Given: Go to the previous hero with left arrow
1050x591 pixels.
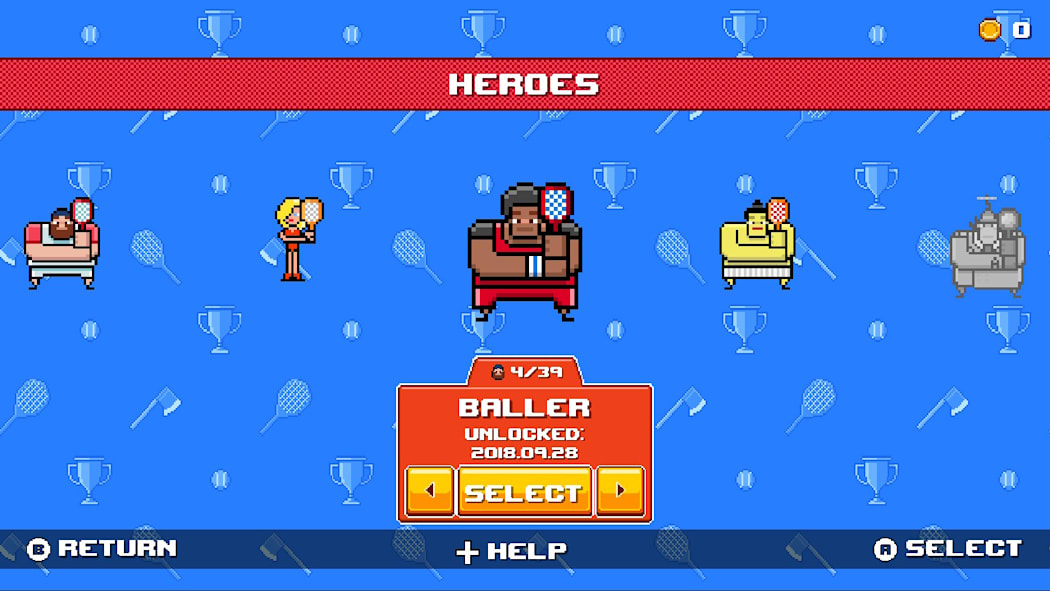Looking at the screenshot, I should [430, 491].
